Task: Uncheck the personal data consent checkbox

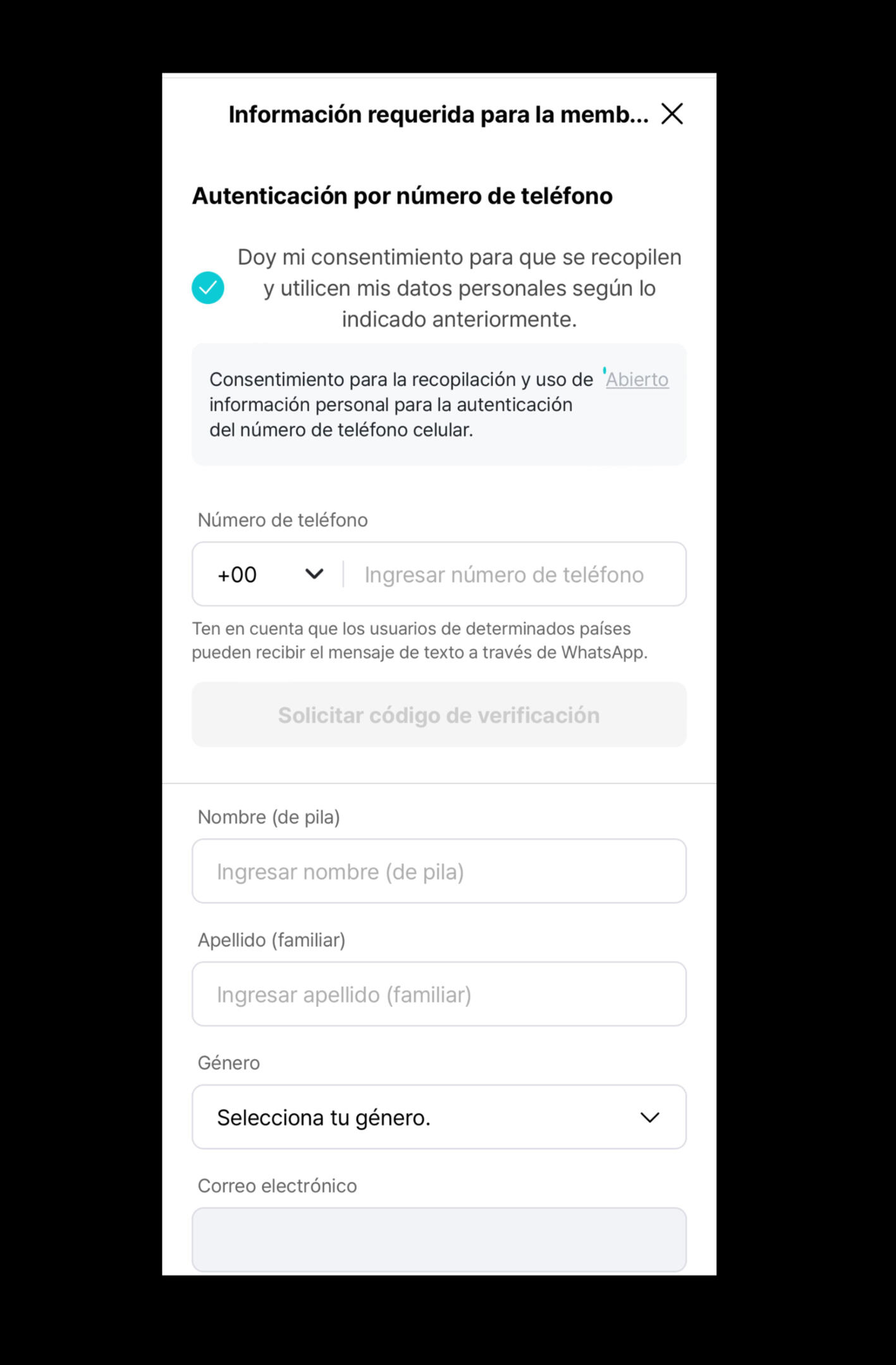Action: 208,288
